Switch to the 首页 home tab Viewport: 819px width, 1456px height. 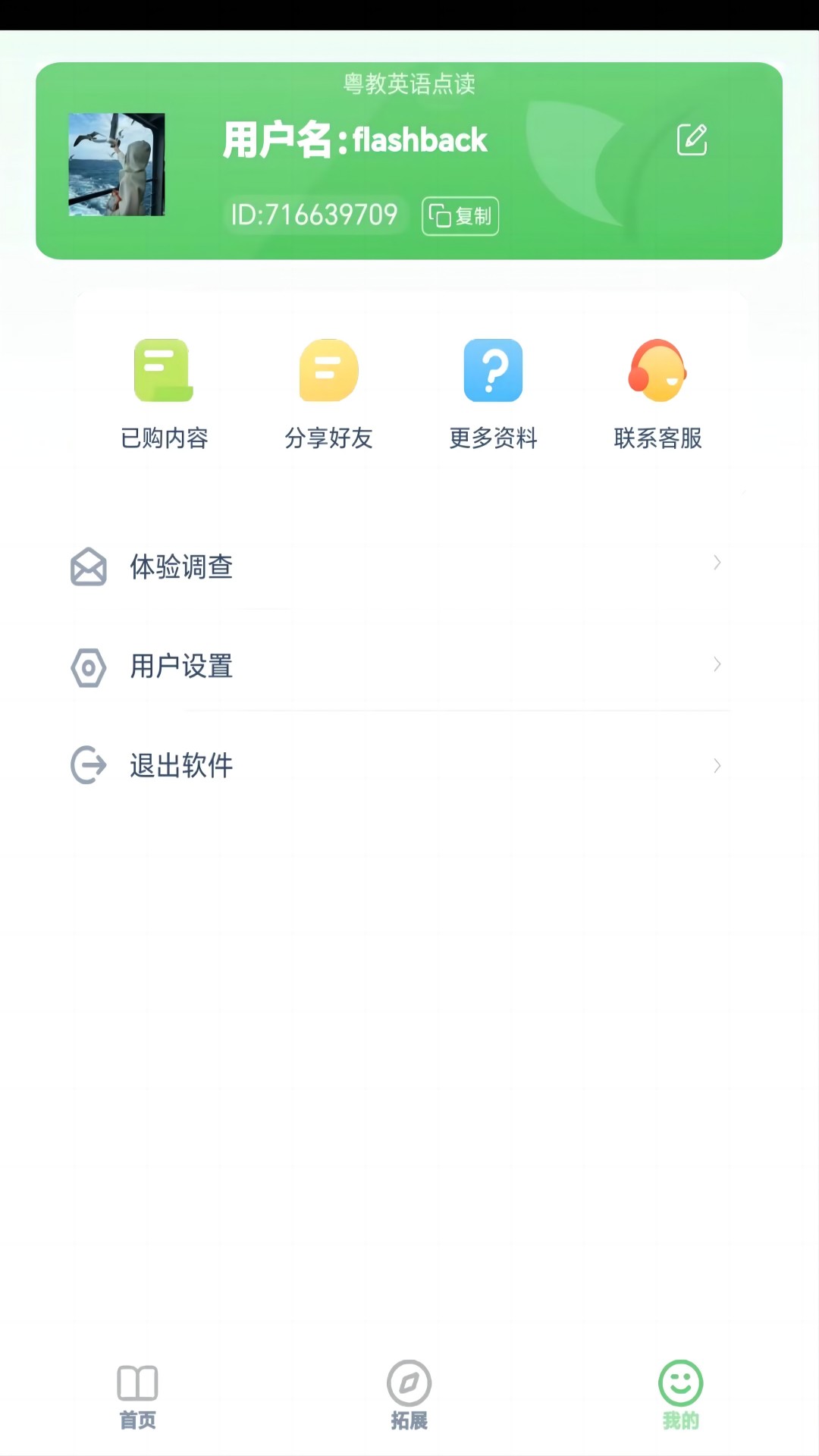coord(137,1395)
